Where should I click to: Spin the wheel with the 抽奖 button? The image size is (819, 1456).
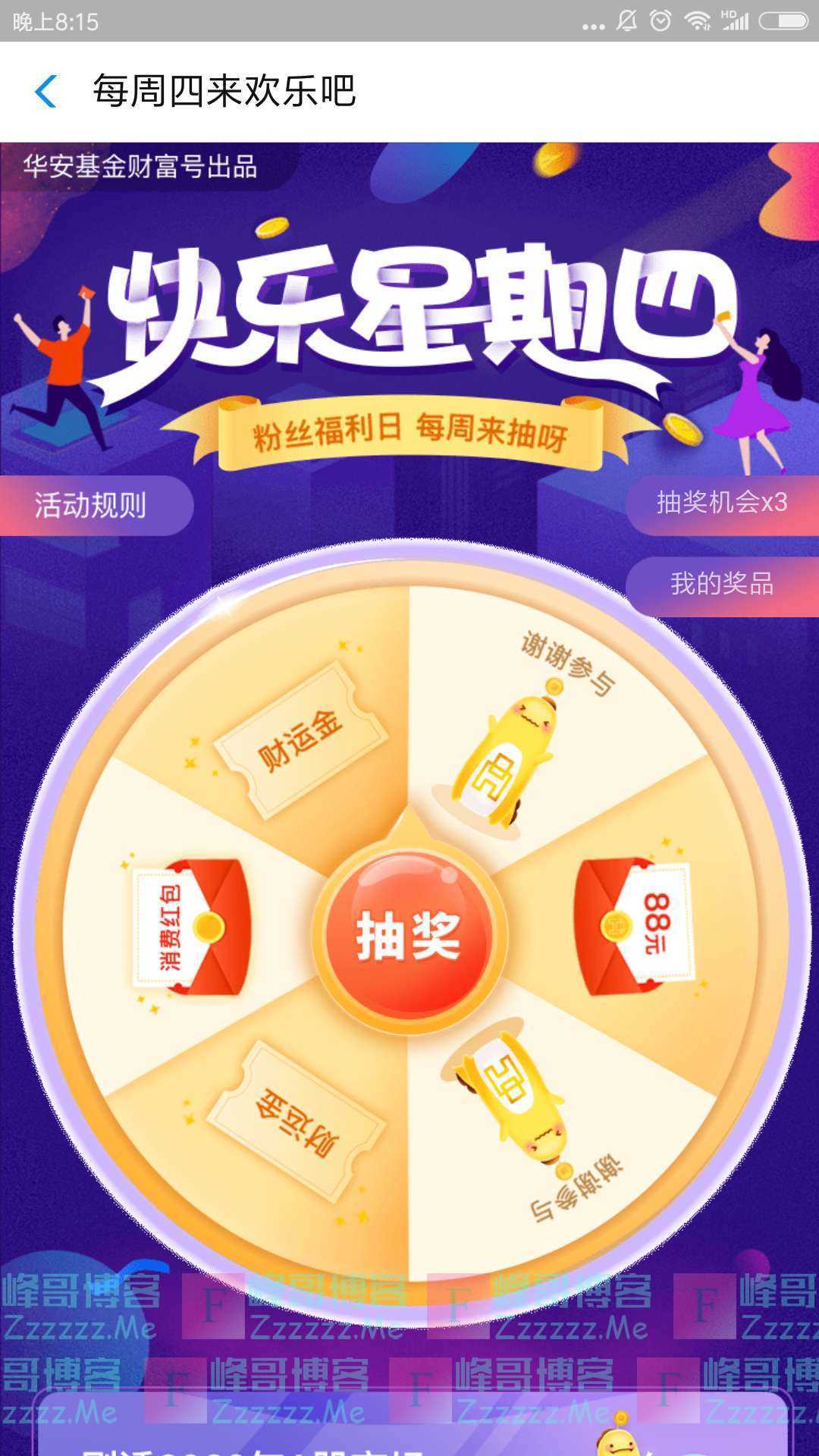[409, 935]
